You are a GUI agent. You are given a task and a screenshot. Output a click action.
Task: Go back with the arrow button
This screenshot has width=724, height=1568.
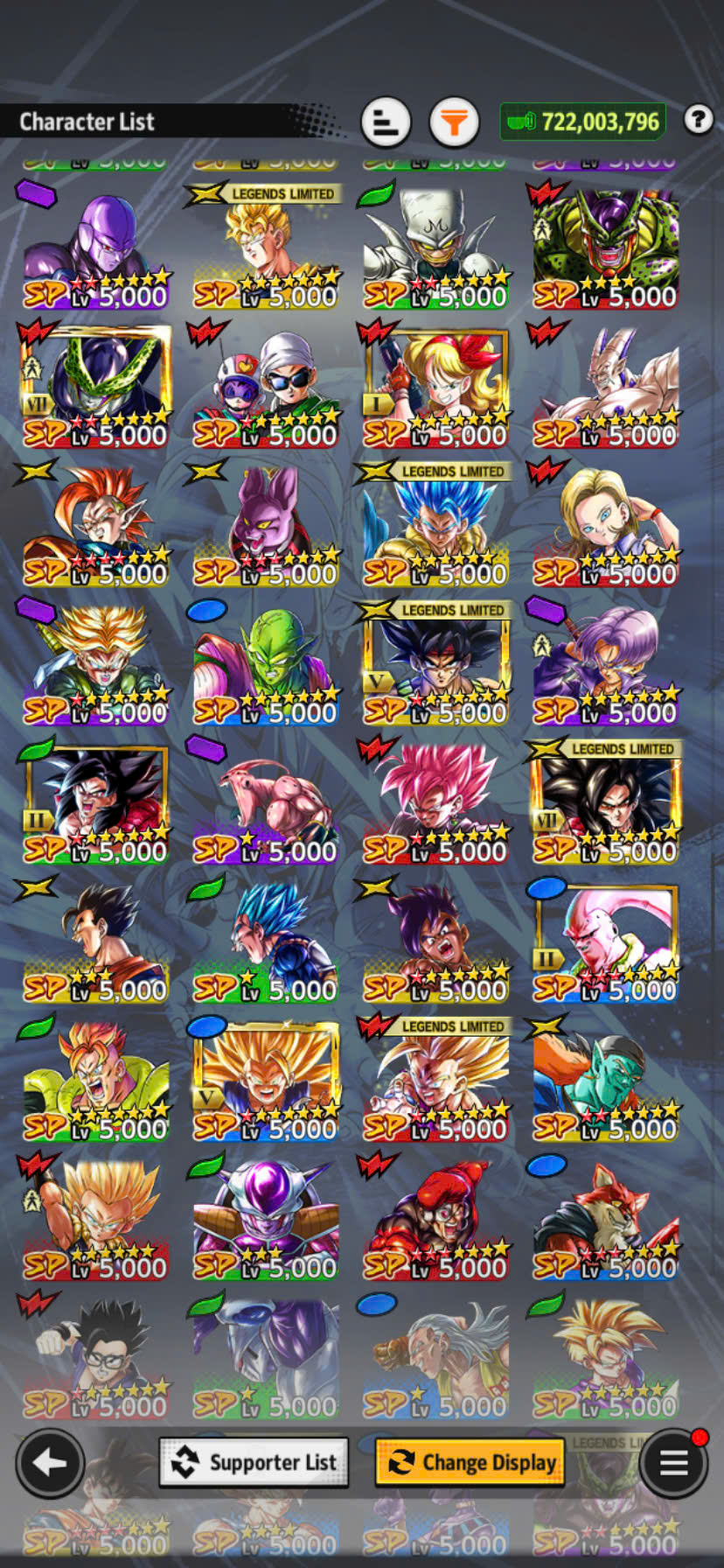(50, 1462)
